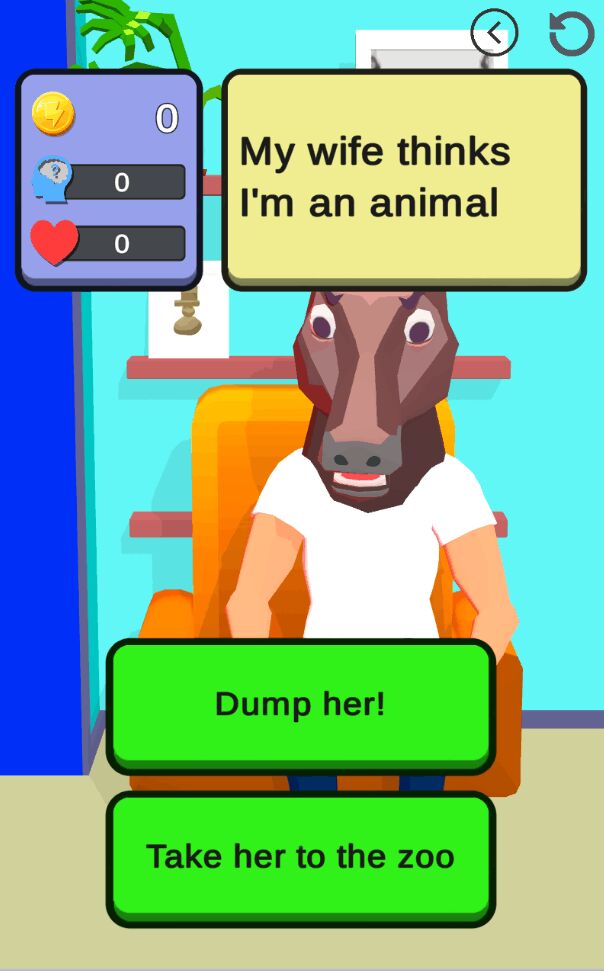Tap the restart arrow icon
The image size is (604, 971).
pos(571,33)
